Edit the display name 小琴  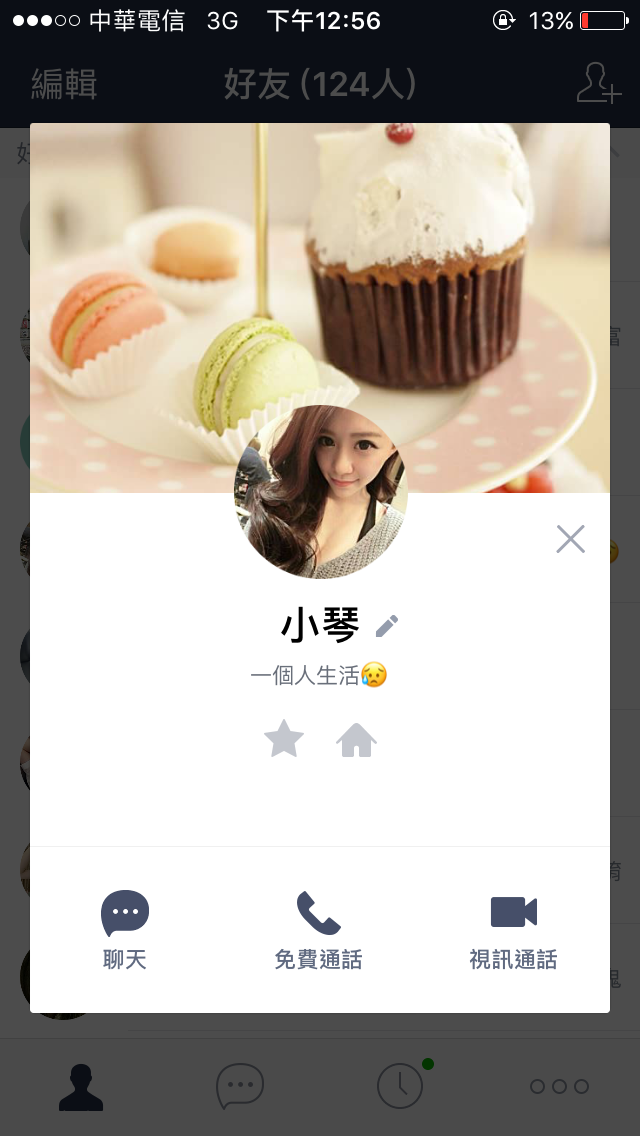(x=387, y=626)
